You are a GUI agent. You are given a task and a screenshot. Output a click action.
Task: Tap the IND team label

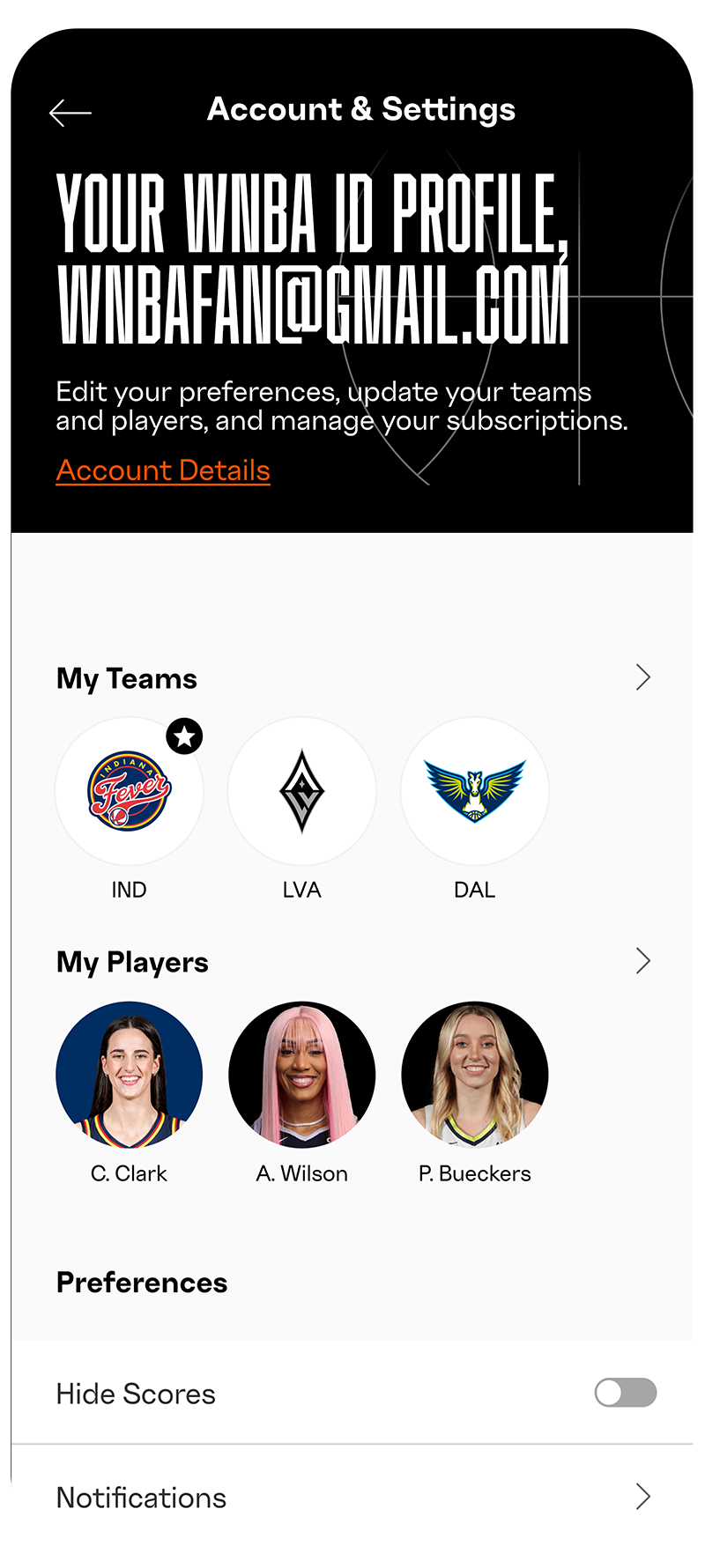[x=129, y=889]
